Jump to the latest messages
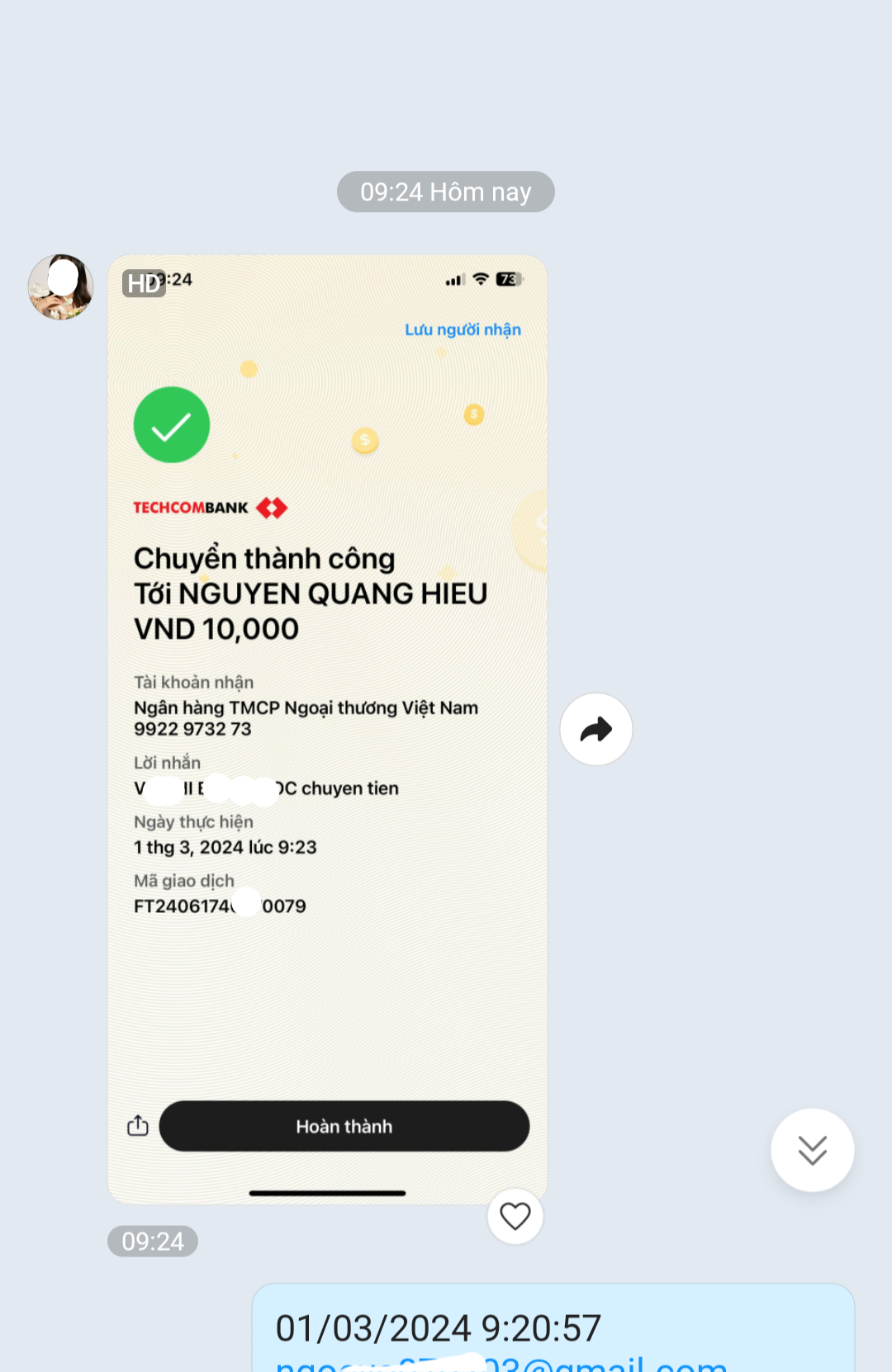892x1372 pixels. 812,1150
